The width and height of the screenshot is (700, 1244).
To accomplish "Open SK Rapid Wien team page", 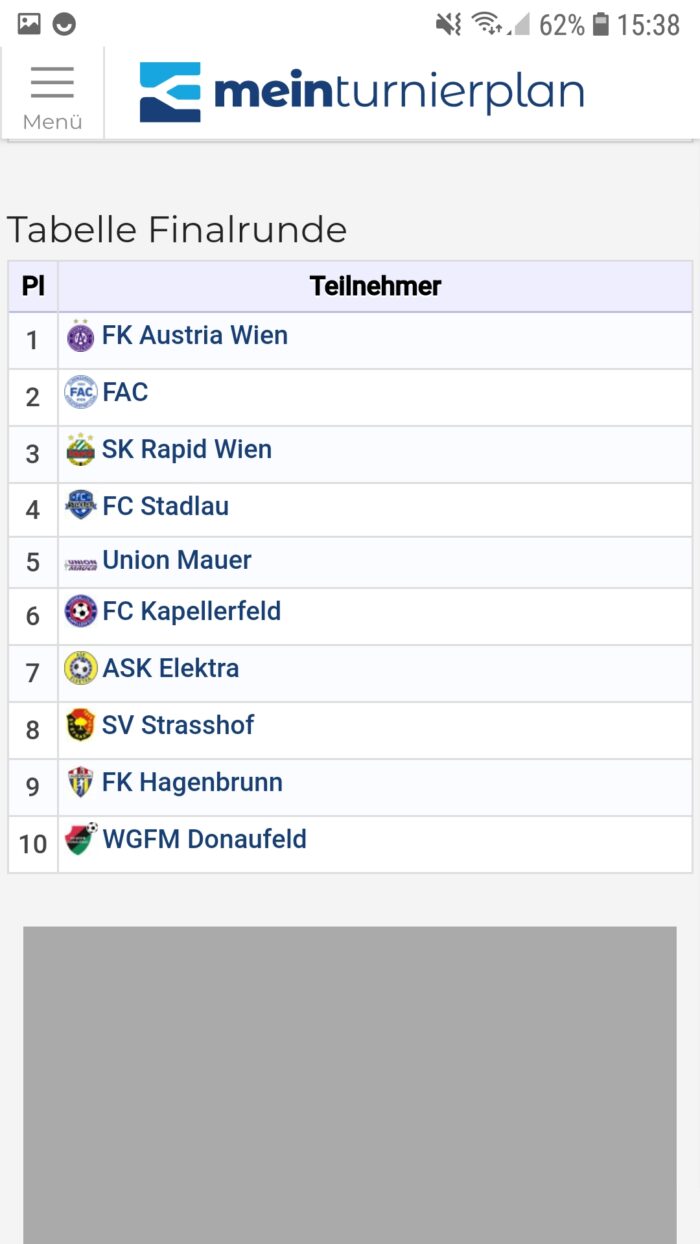I will [187, 450].
